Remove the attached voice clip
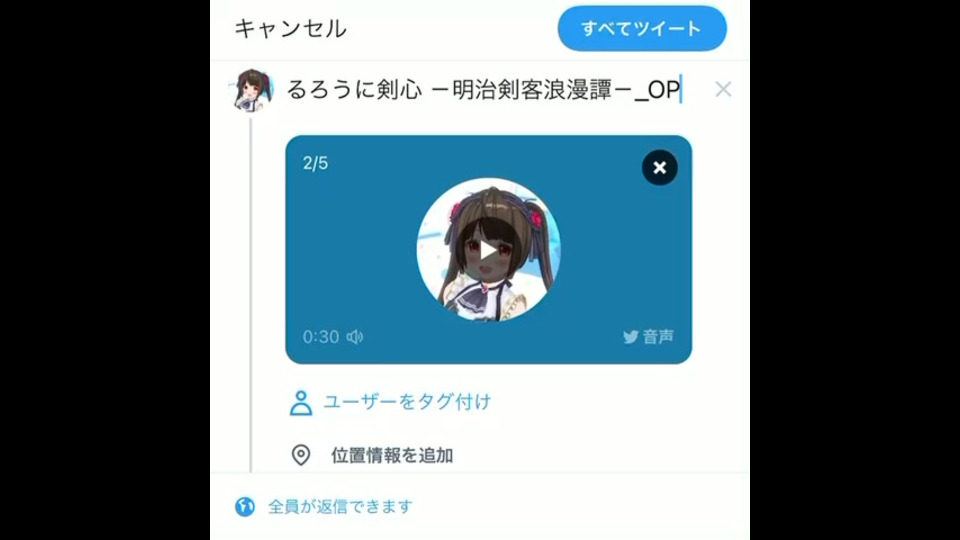The image size is (960, 540). tap(659, 168)
